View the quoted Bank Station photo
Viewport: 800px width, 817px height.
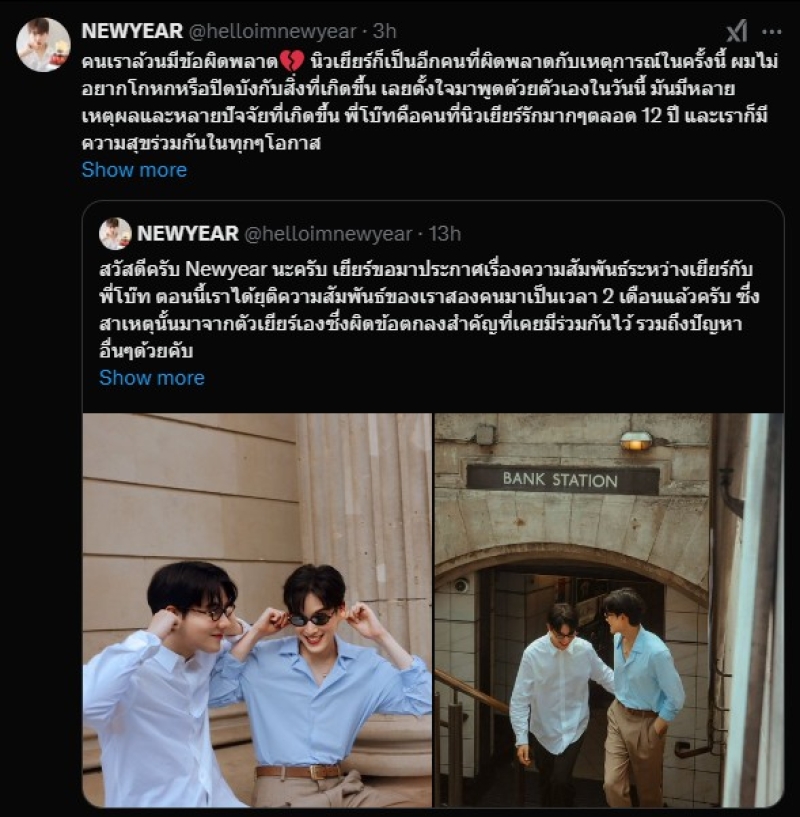[x=608, y=610]
